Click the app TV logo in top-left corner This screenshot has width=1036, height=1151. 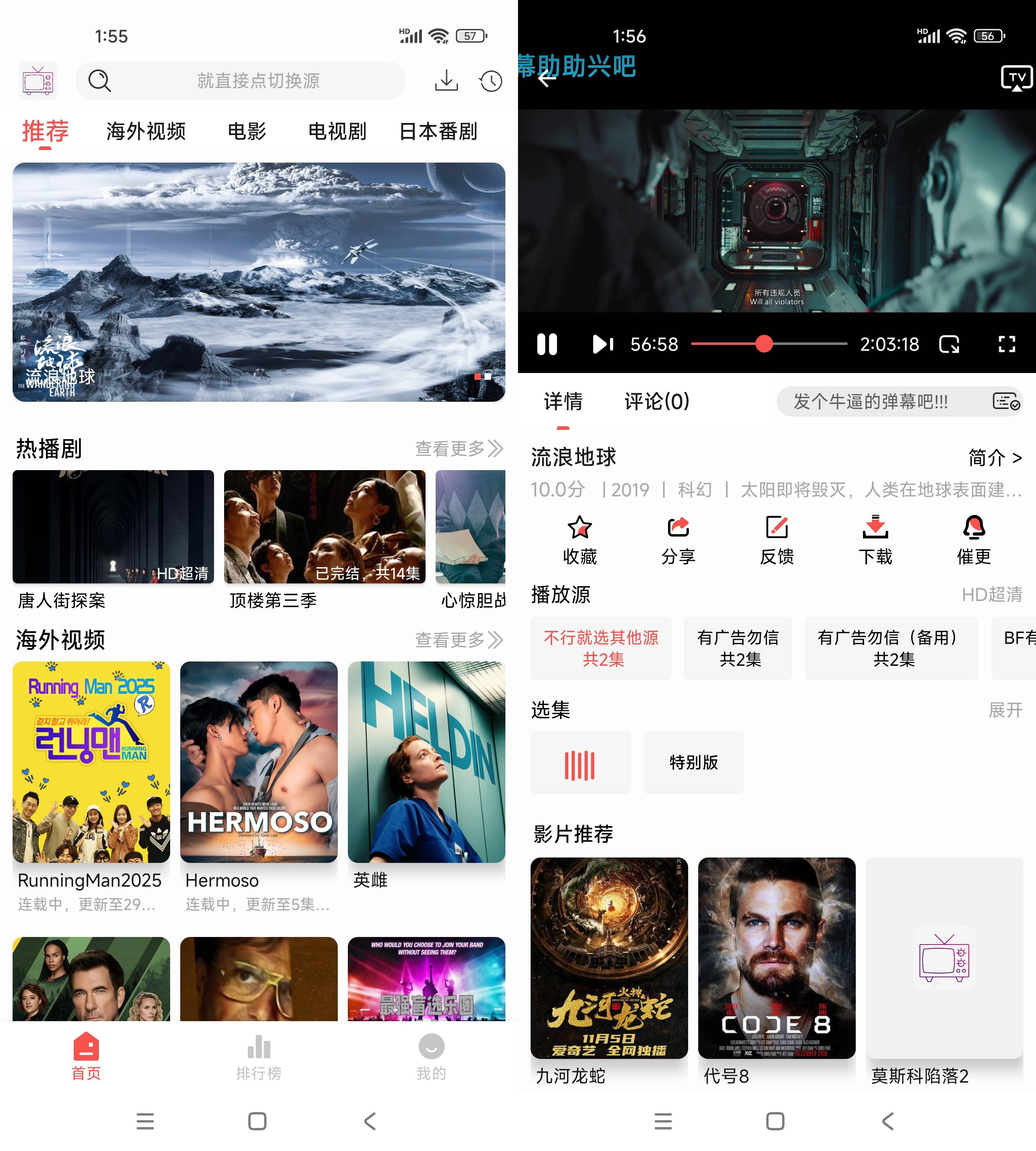[x=37, y=80]
